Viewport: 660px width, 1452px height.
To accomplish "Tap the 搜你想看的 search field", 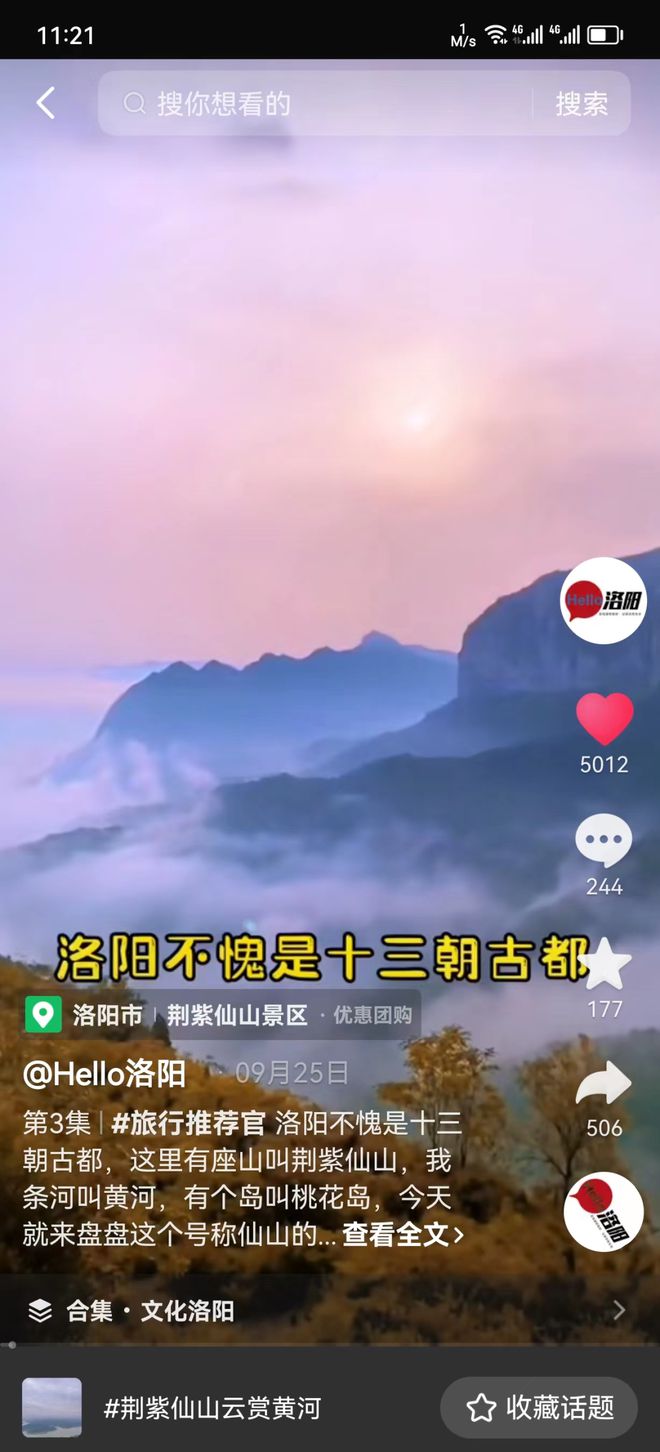I will click(315, 103).
